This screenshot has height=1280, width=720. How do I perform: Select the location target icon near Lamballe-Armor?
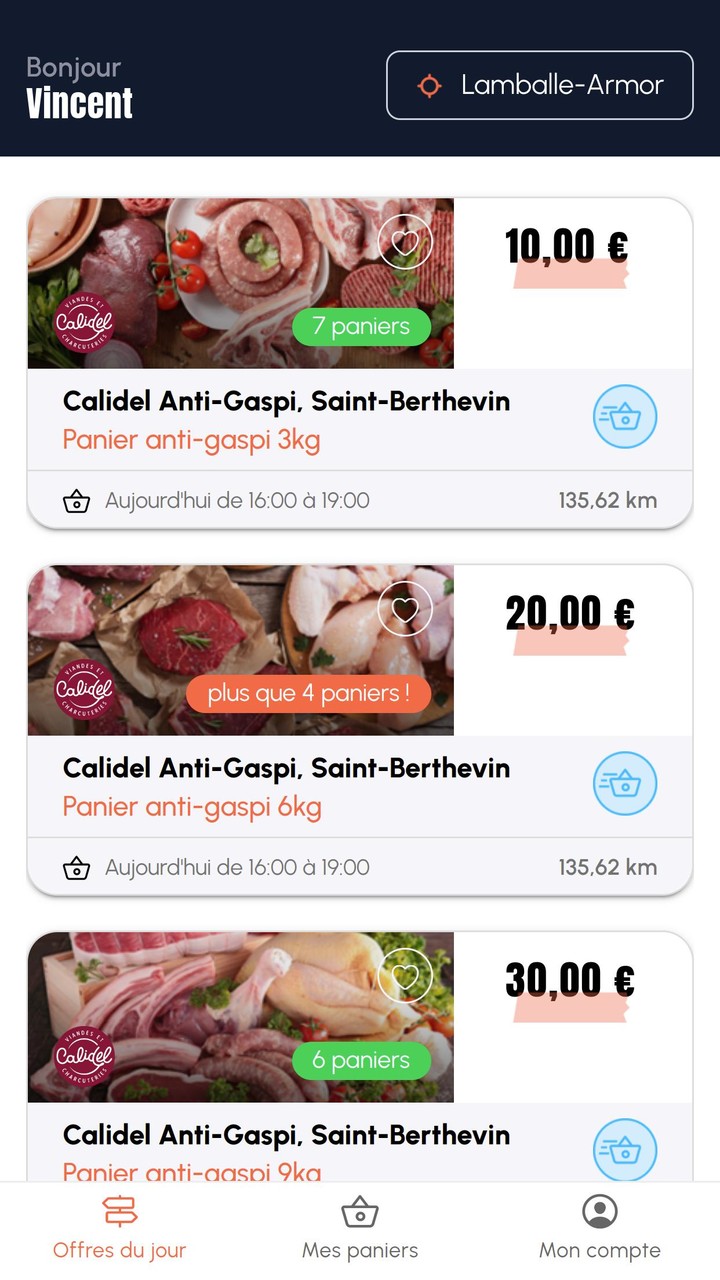pyautogui.click(x=428, y=85)
